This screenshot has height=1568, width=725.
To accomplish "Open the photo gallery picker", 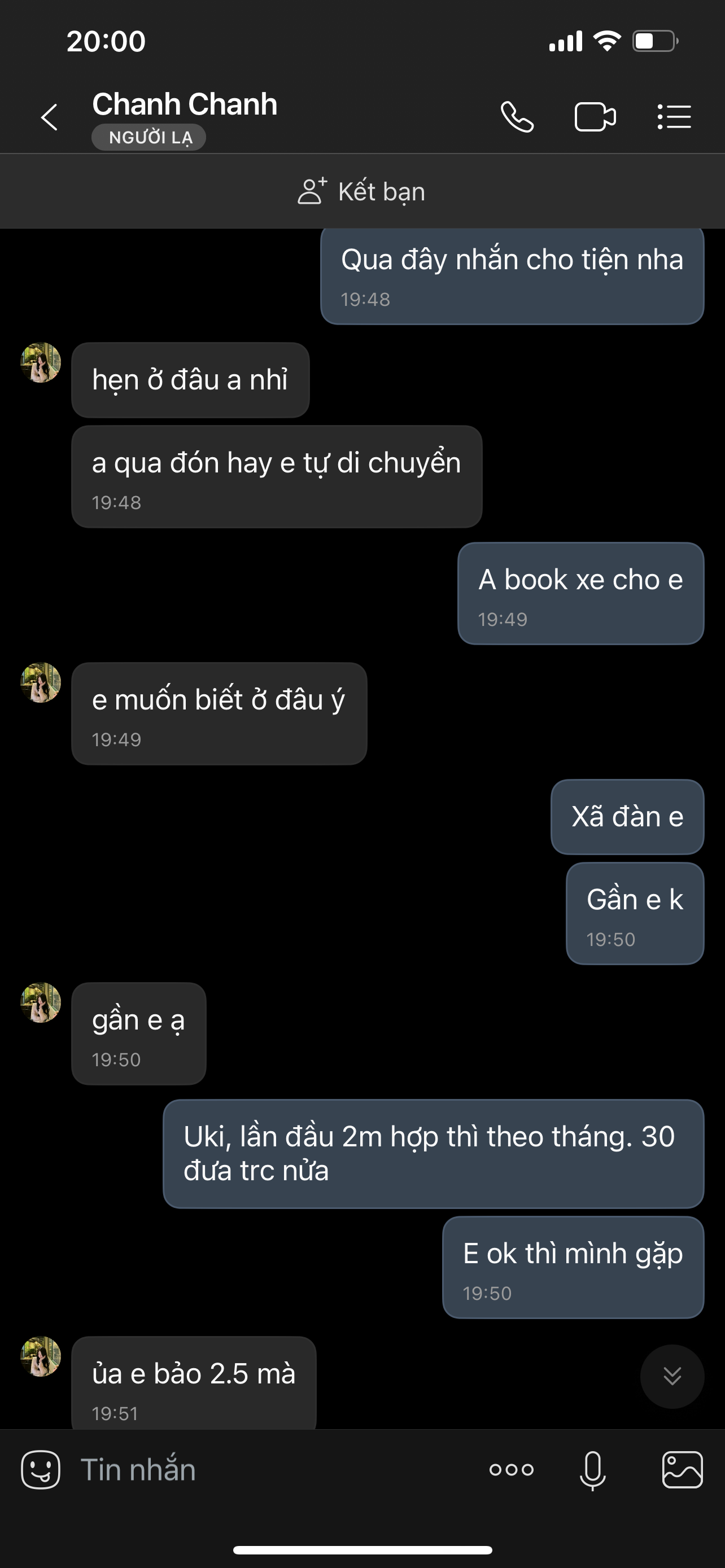I will coord(682,1469).
